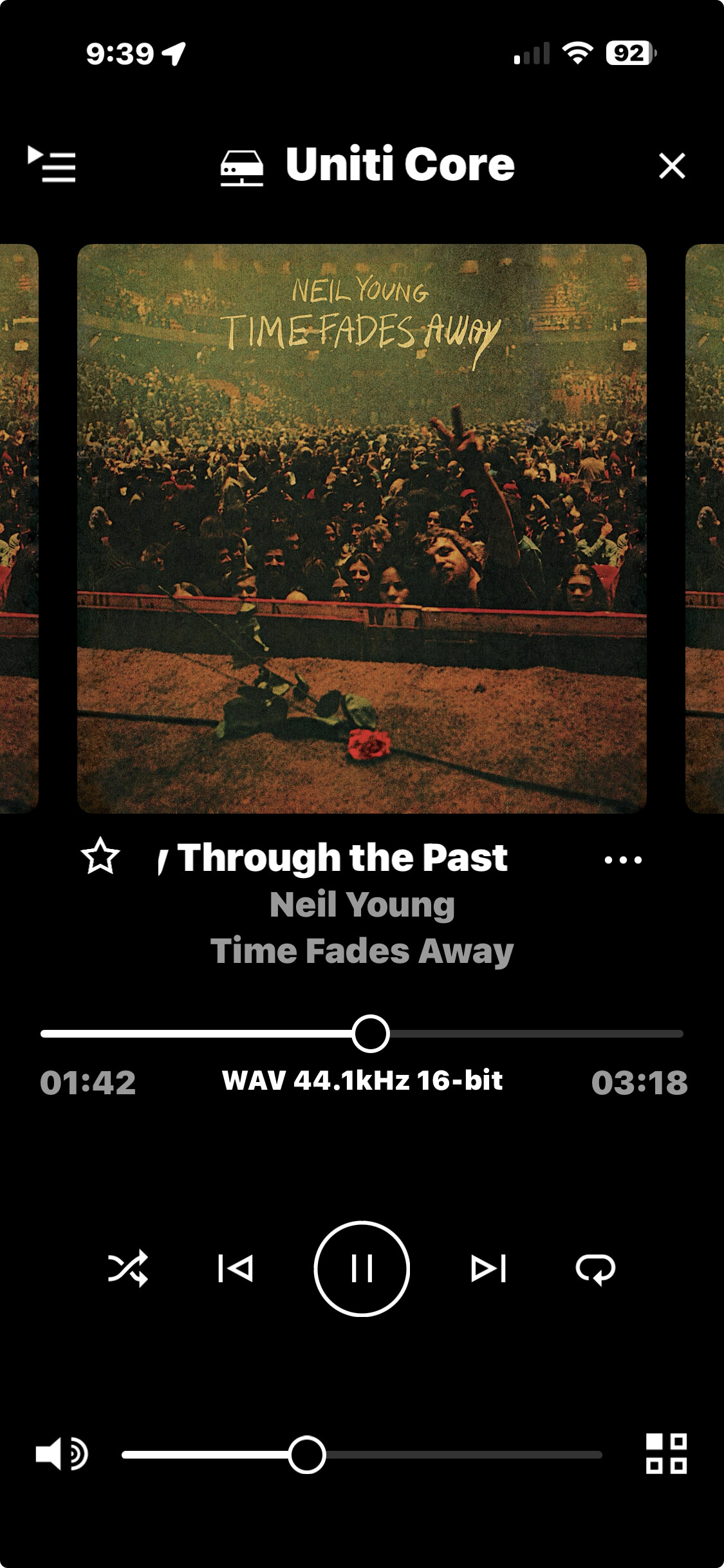The width and height of the screenshot is (724, 1568).
Task: Toggle repeat mode
Action: (595, 1269)
